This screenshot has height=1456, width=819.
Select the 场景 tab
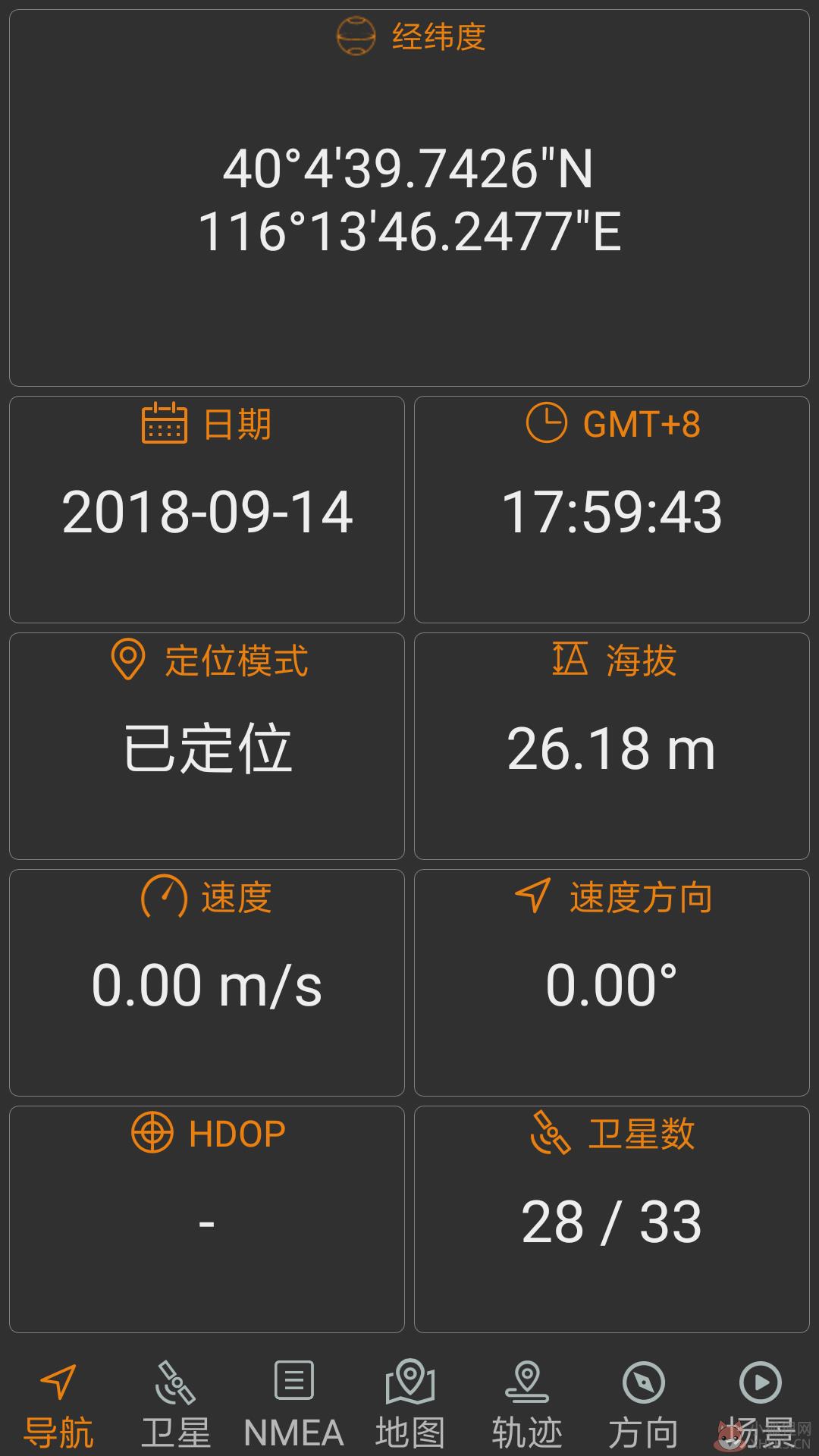(x=760, y=1404)
